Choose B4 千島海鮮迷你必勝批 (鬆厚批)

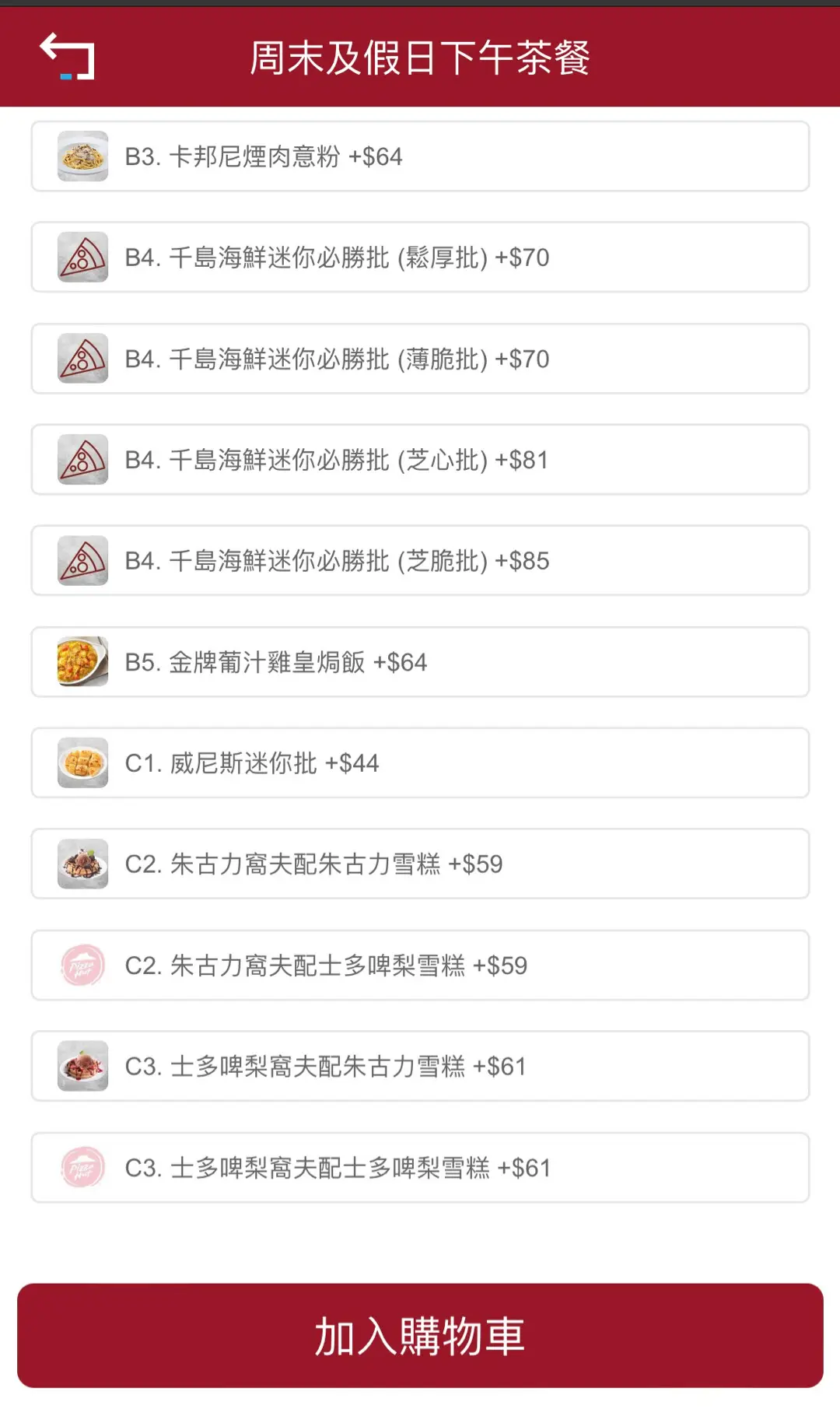click(x=420, y=258)
